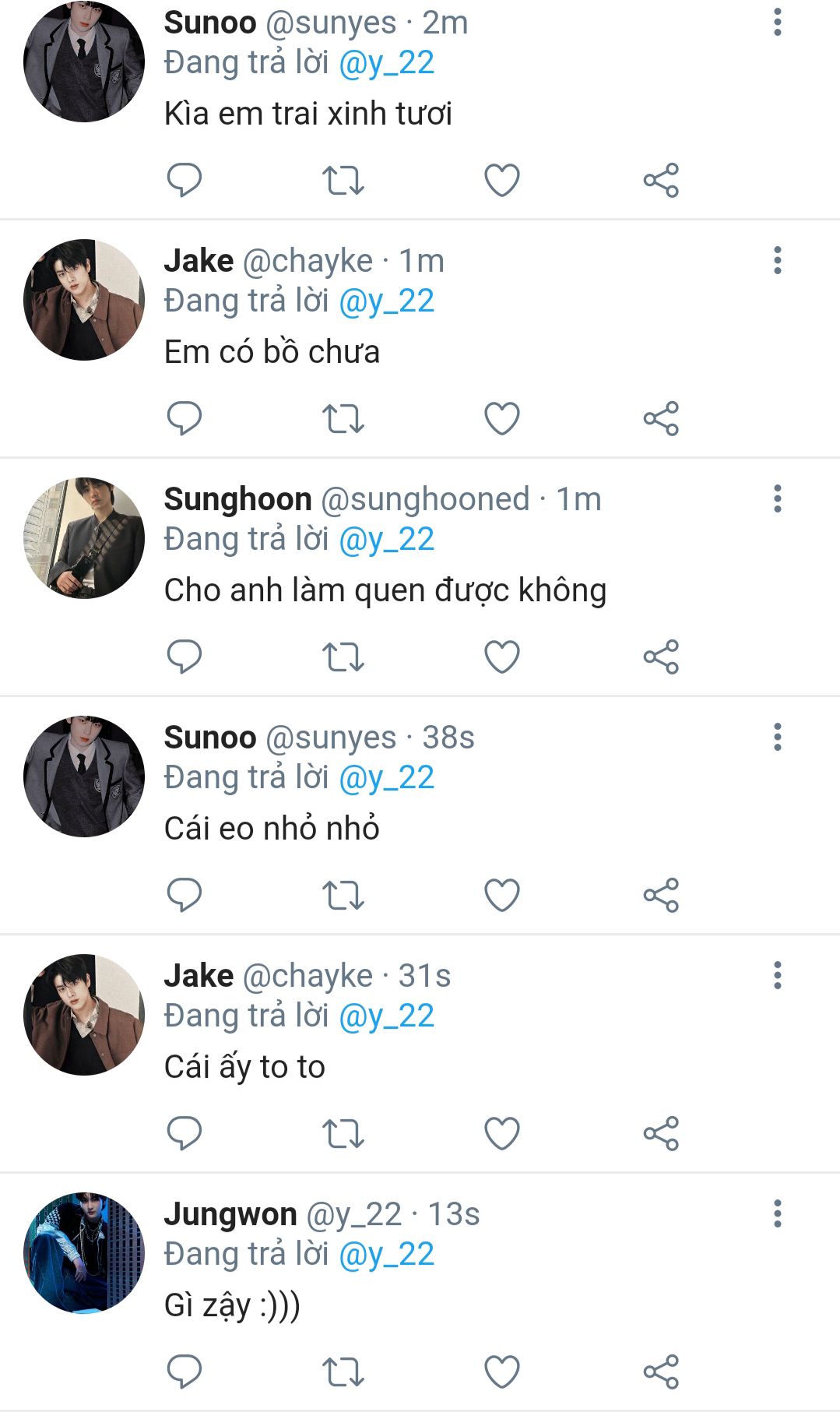
Task: View Sunghoon's profile picture
Action: coord(84,538)
